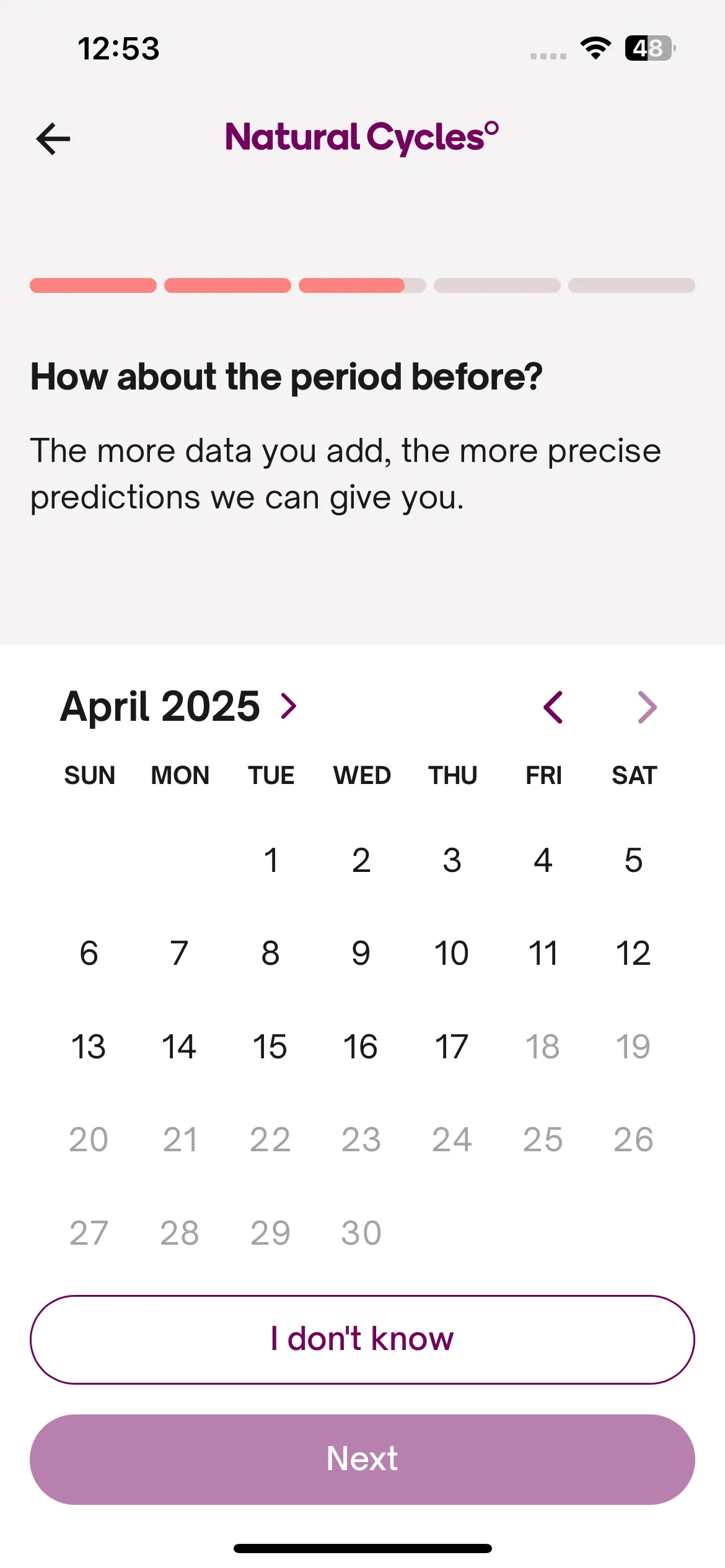Select April 14 as the date
The width and height of the screenshot is (725, 1568).
click(x=180, y=1047)
